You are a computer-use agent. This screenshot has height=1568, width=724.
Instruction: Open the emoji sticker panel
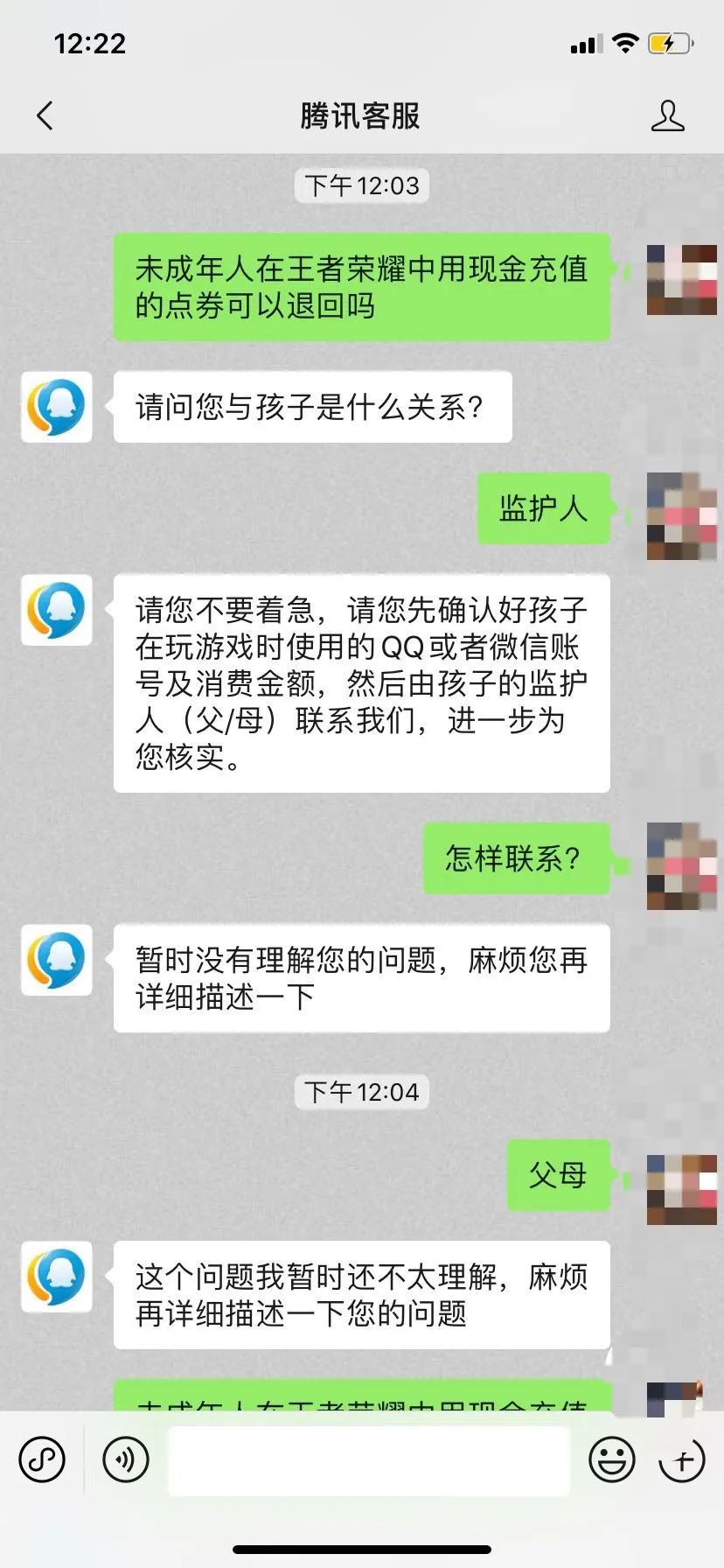click(x=611, y=1459)
